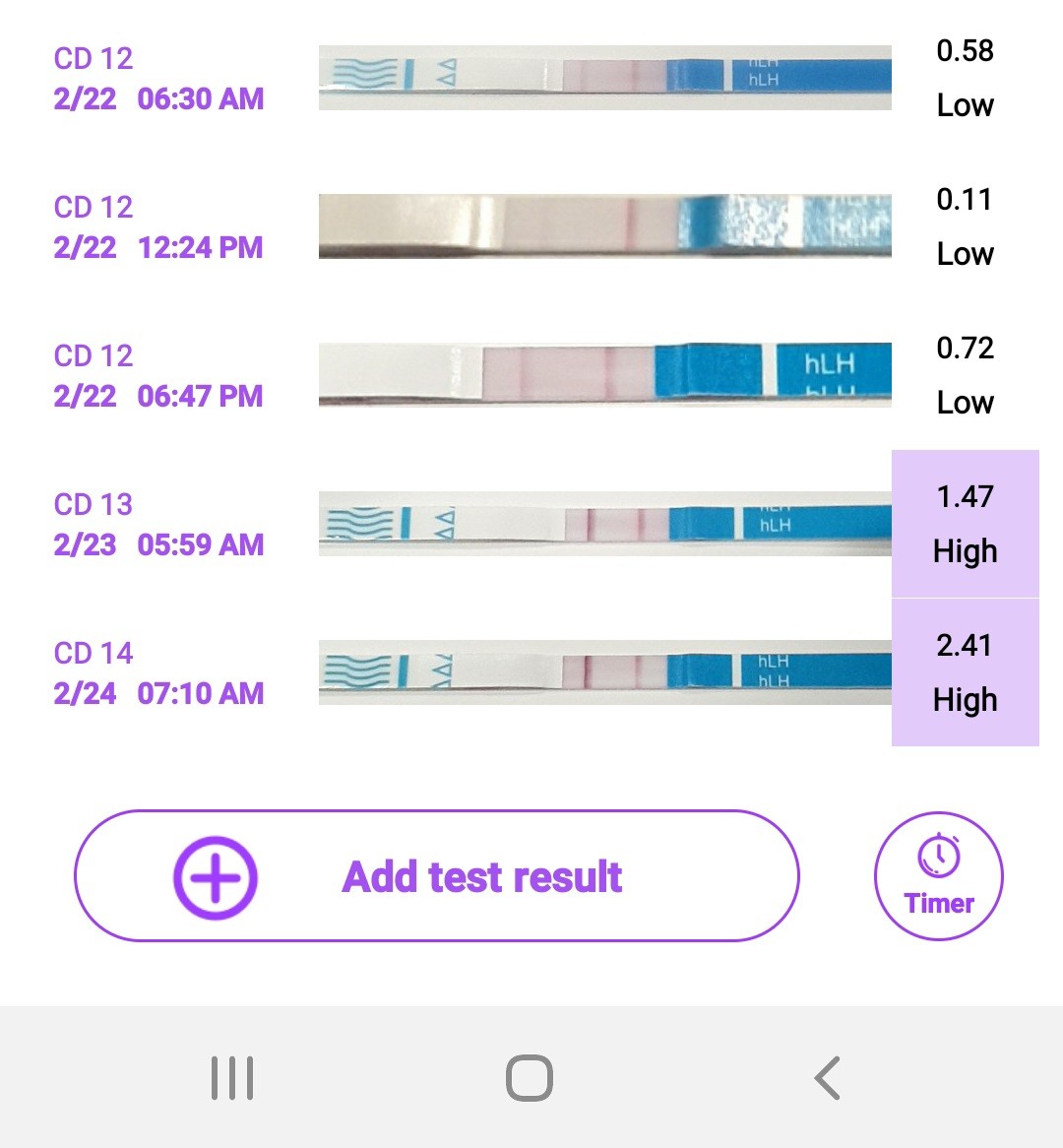Go back with the system back button
The width and height of the screenshot is (1063, 1148).
[828, 1078]
